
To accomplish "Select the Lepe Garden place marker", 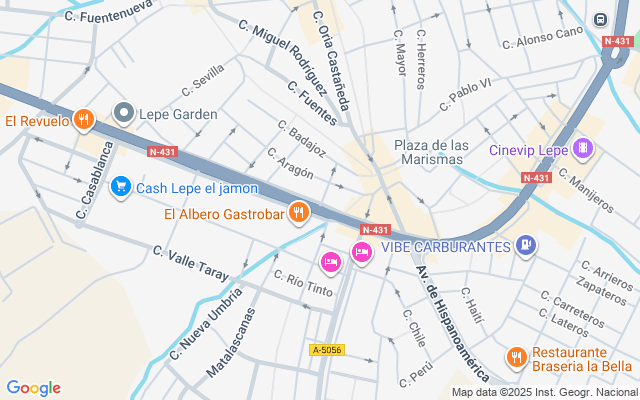I will pyautogui.click(x=124, y=114).
